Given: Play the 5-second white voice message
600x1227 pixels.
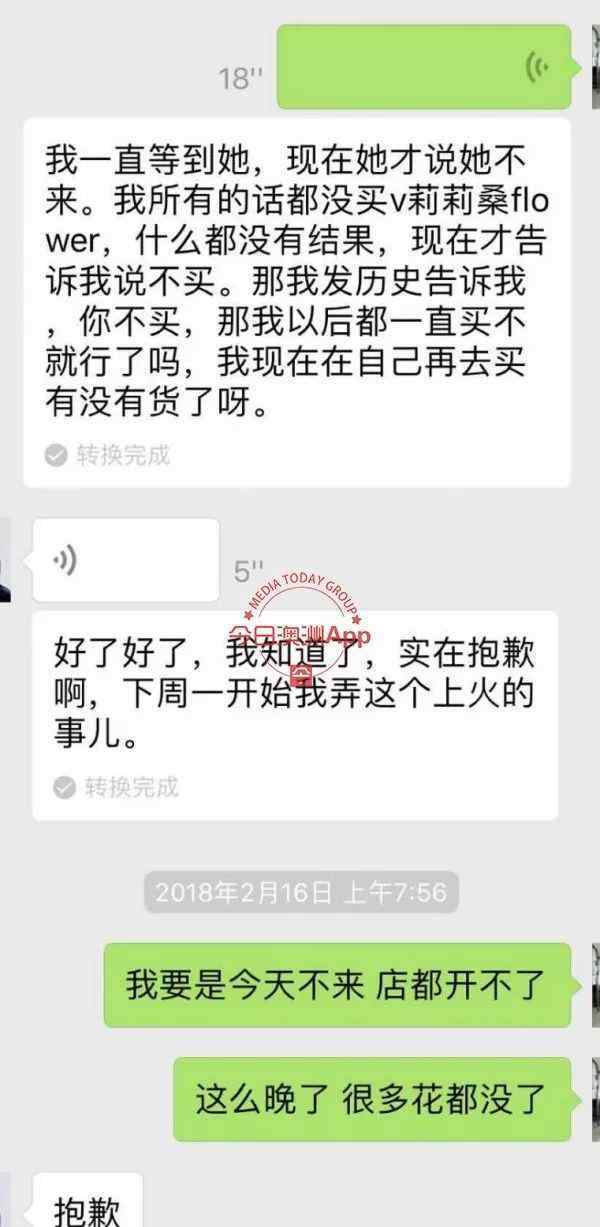Looking at the screenshot, I should coord(126,560).
